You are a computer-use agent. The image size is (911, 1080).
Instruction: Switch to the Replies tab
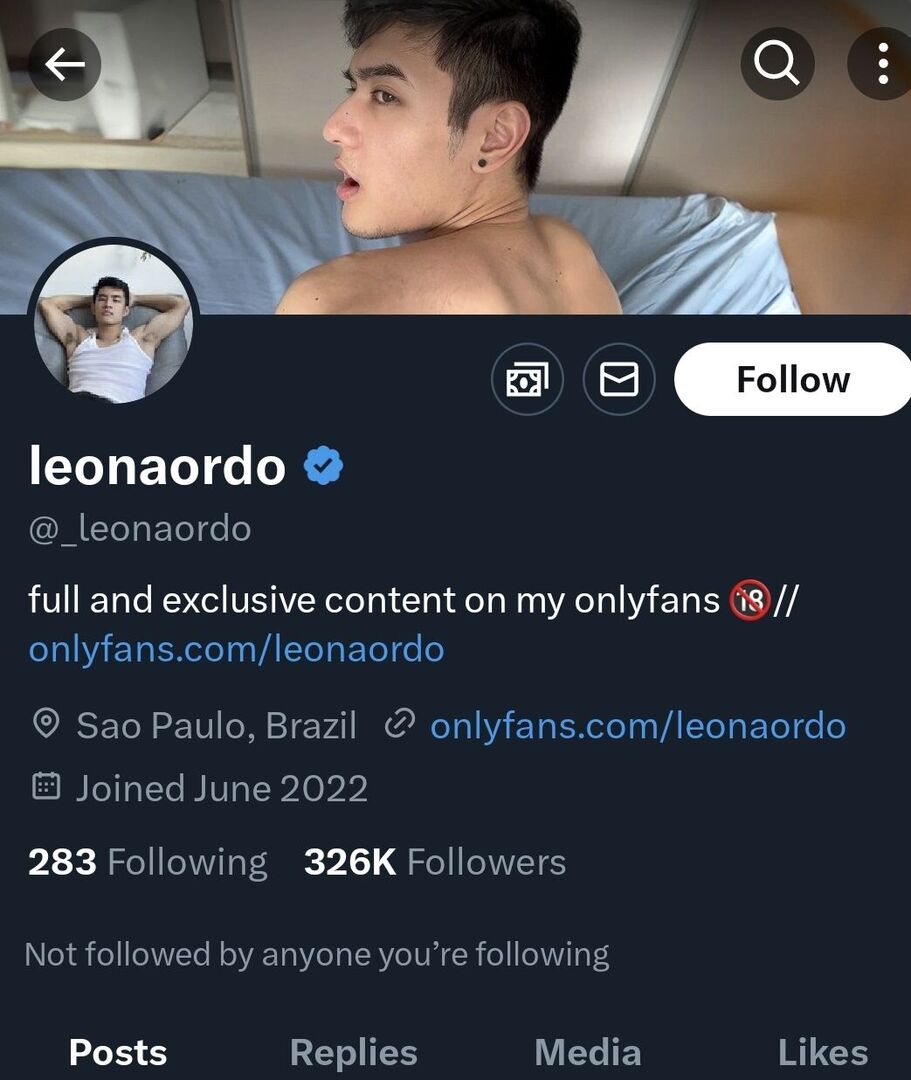353,1052
